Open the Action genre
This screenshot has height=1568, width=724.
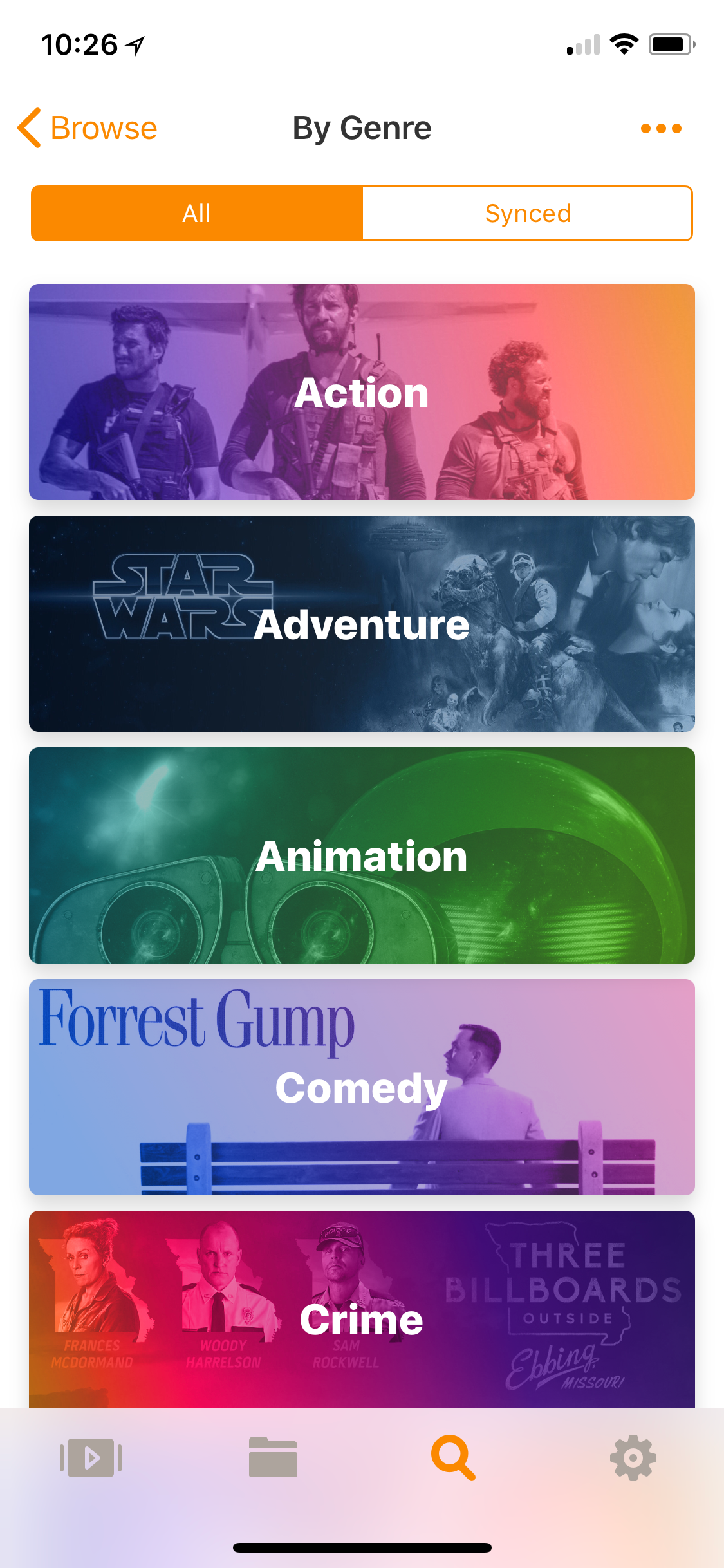coord(362,392)
